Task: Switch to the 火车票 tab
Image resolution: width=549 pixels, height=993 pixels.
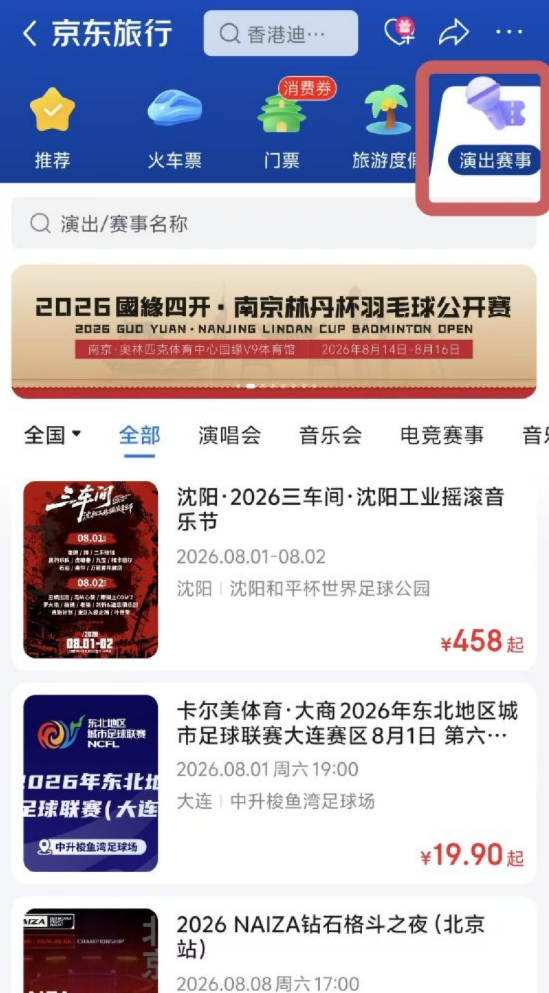Action: pos(175,127)
